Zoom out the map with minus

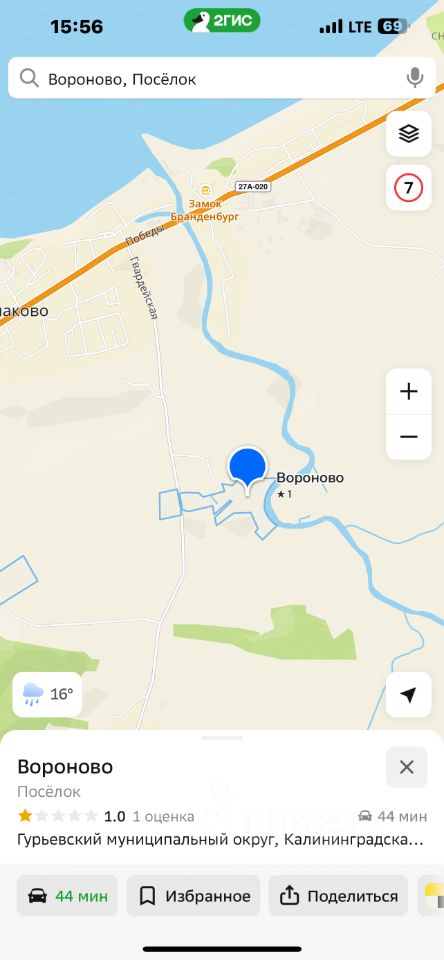click(408, 437)
